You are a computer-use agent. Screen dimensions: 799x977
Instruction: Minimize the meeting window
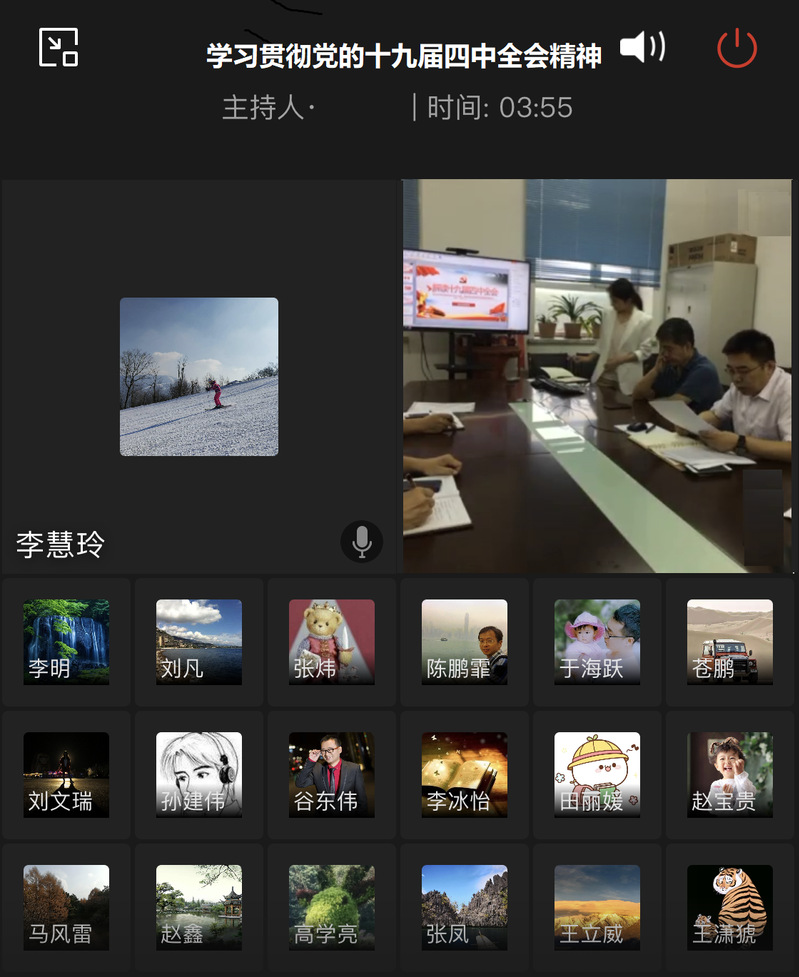click(58, 47)
